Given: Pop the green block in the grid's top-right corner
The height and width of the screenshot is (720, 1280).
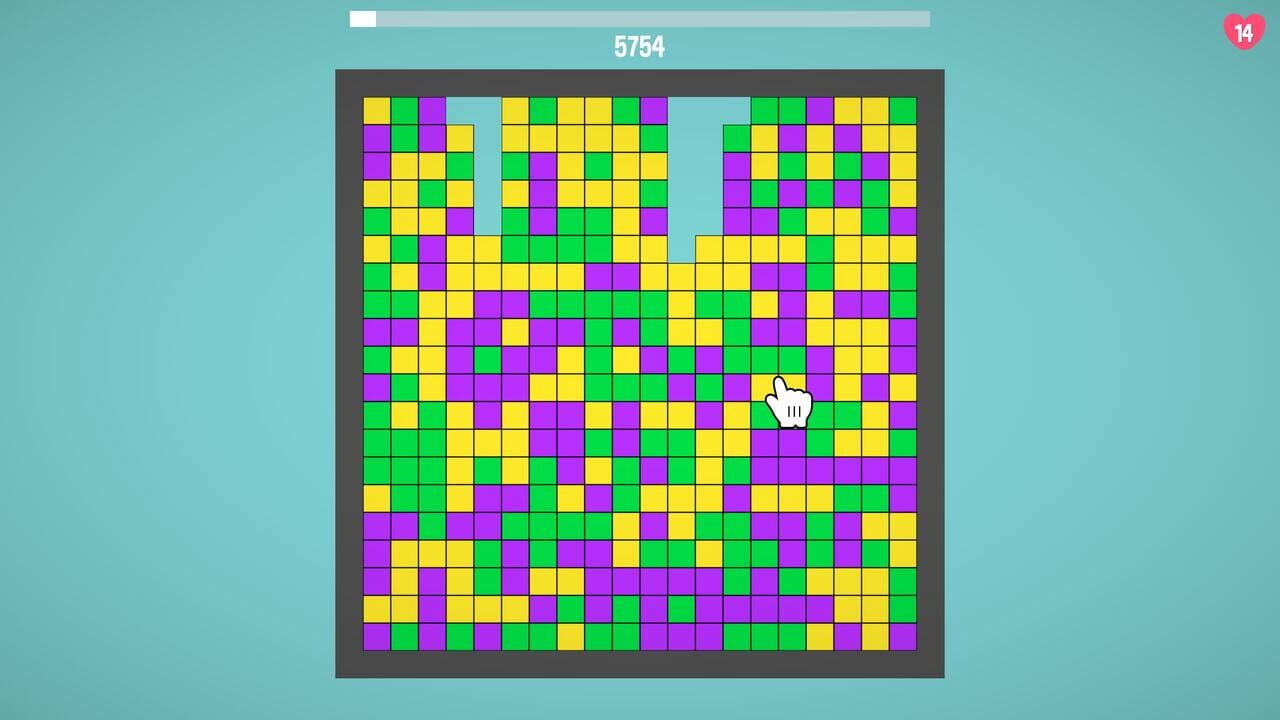Looking at the screenshot, I should pos(903,110).
